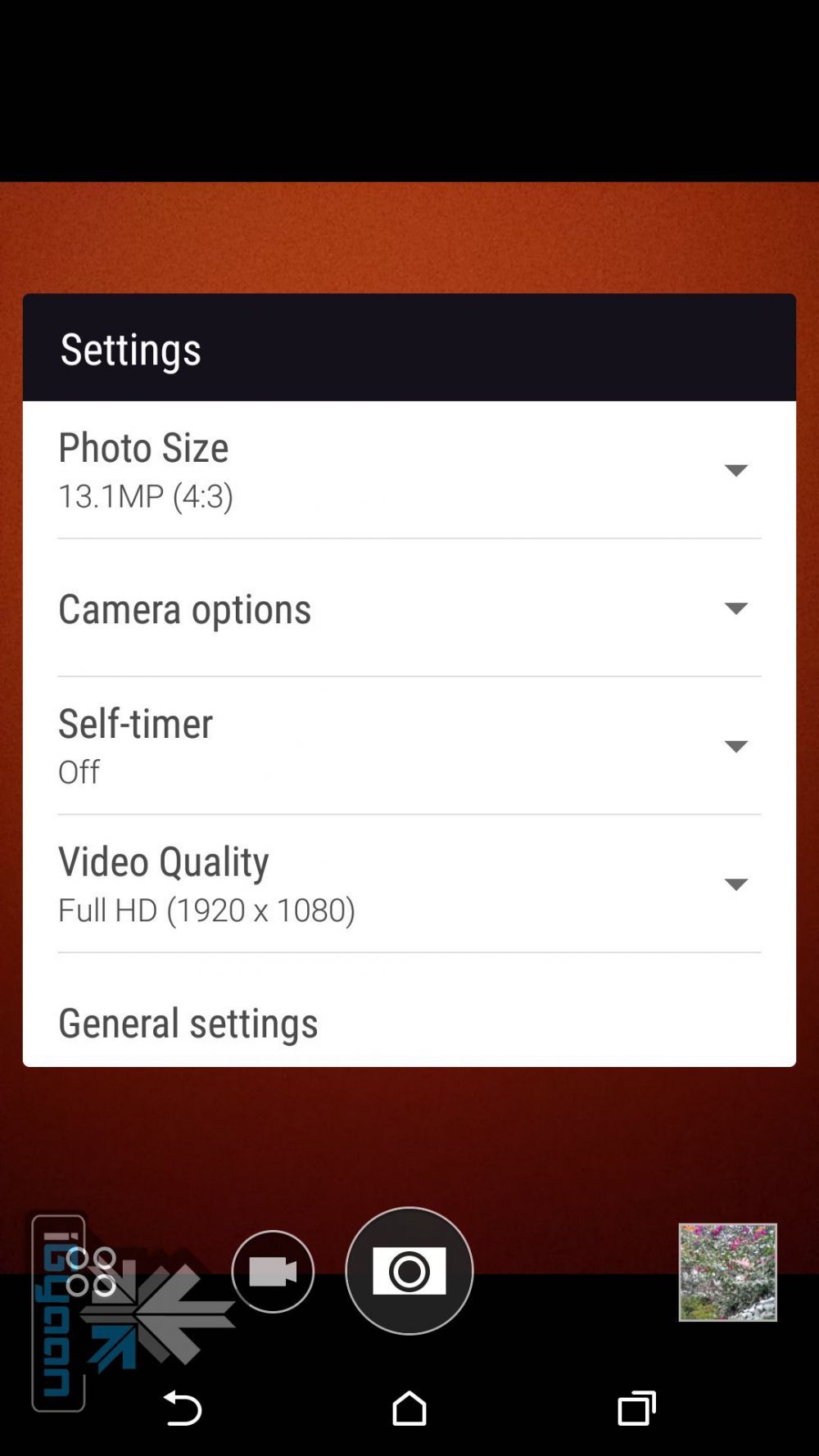
Task: Go to the home screen
Action: 409,1409
